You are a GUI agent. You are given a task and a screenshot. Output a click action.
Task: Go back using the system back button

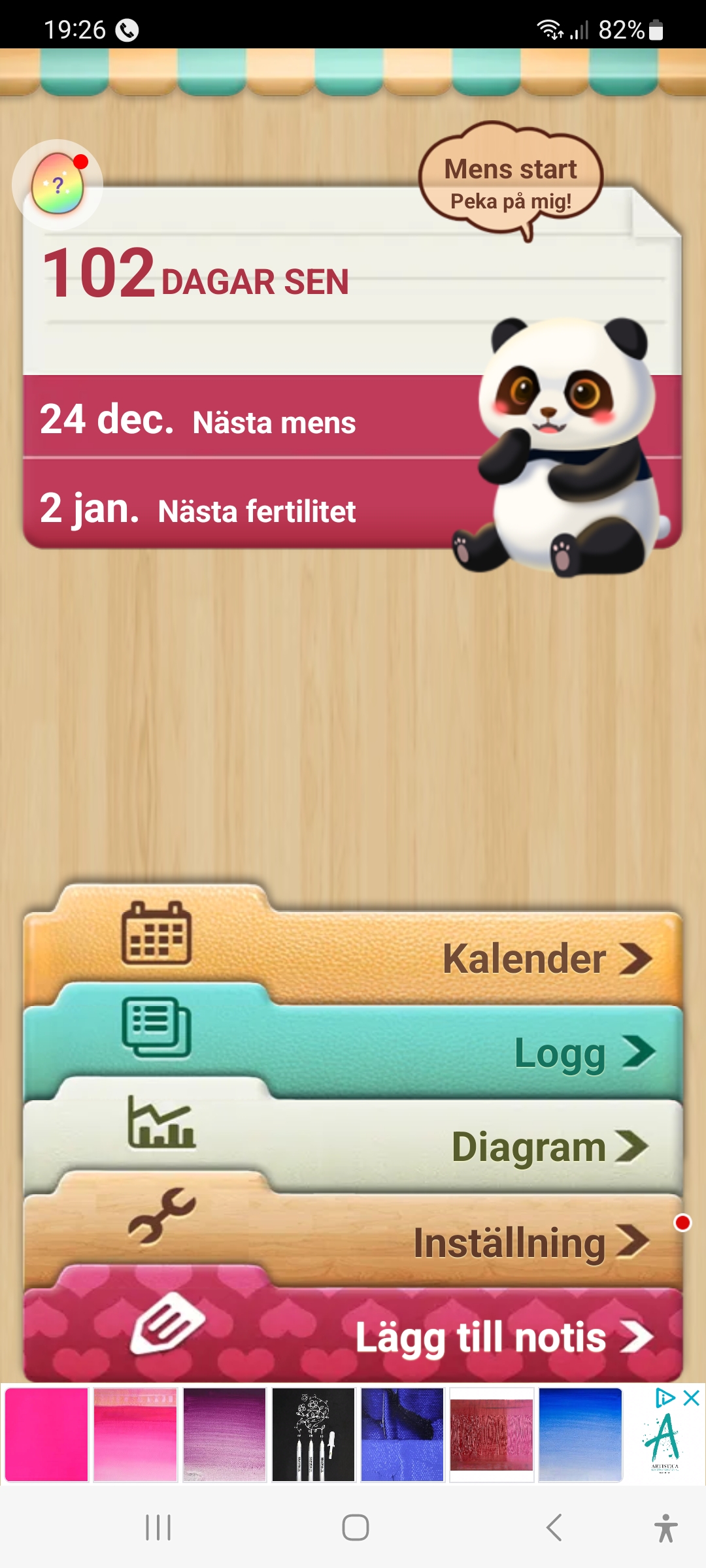click(554, 1527)
